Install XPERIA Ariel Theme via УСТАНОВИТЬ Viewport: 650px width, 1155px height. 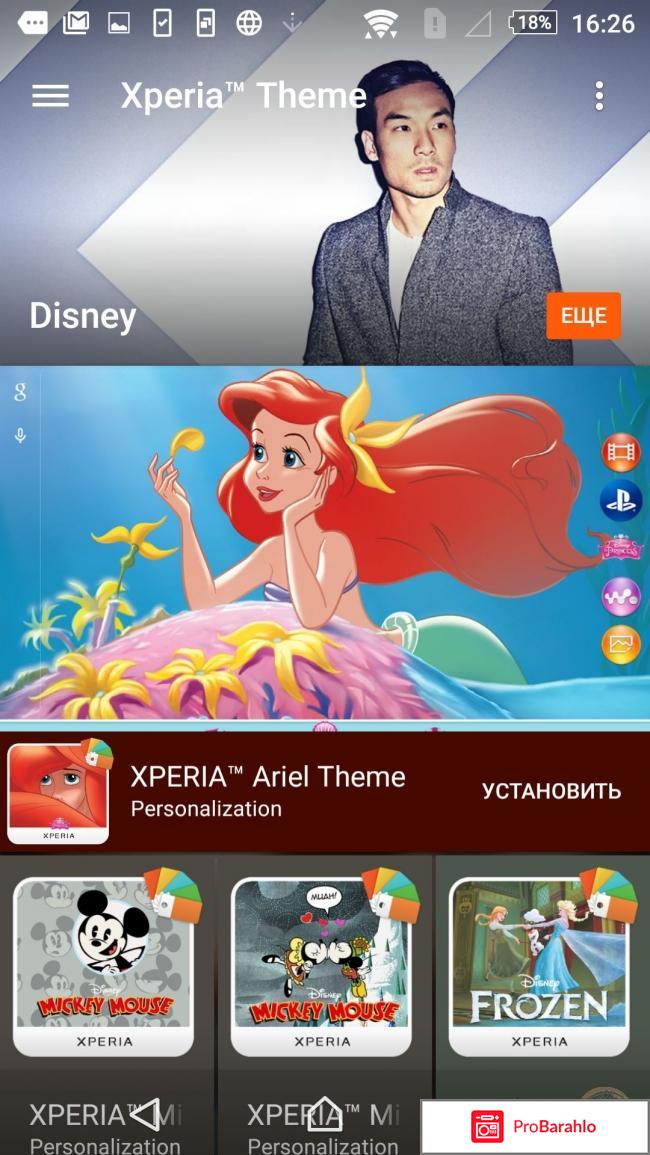click(x=551, y=791)
